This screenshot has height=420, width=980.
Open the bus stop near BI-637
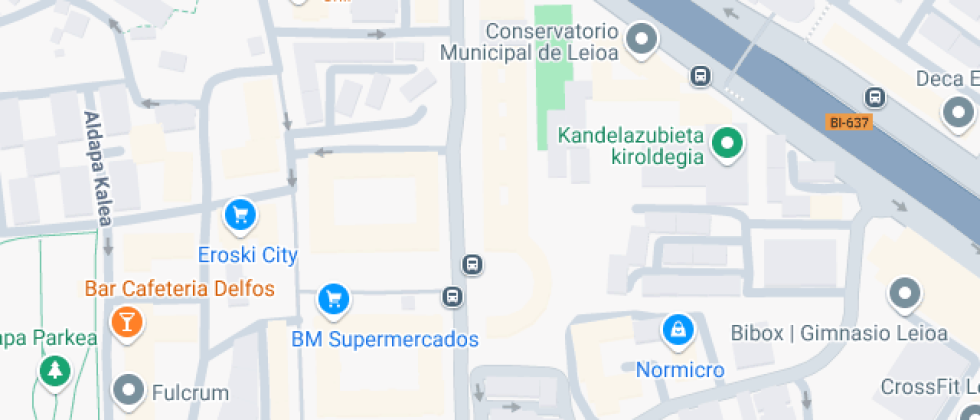pos(875,97)
